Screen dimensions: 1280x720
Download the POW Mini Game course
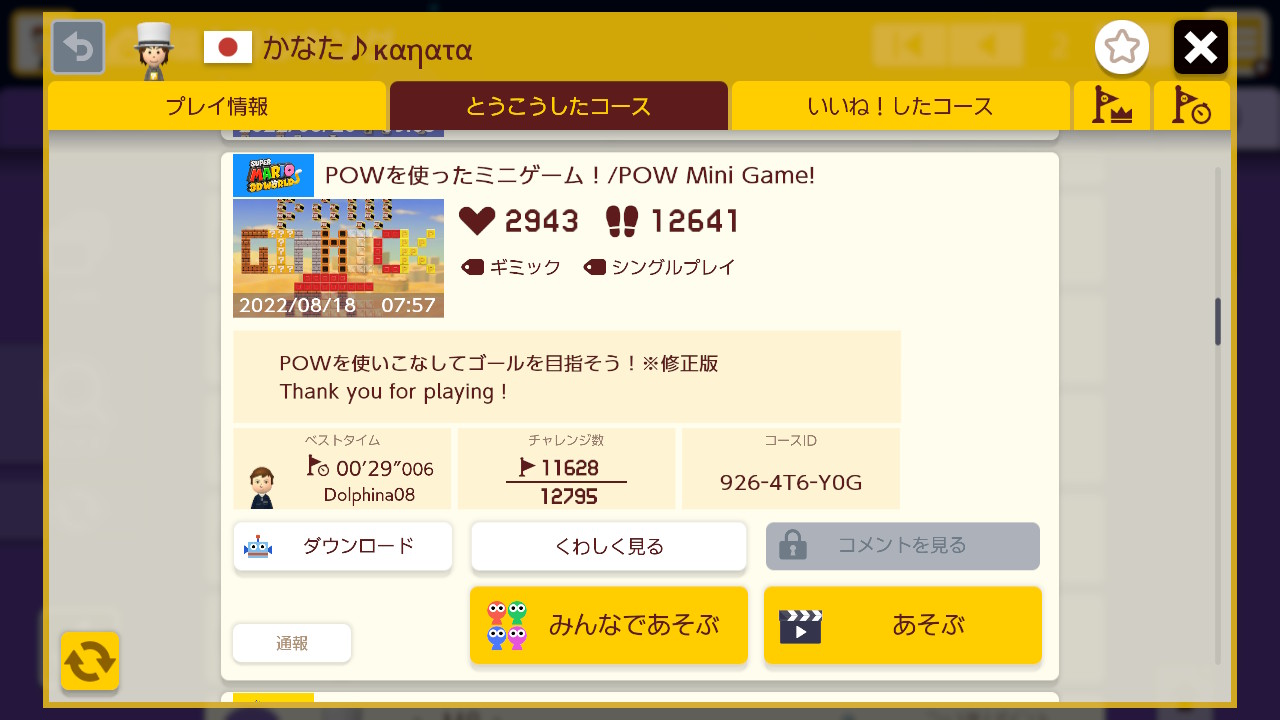click(343, 546)
